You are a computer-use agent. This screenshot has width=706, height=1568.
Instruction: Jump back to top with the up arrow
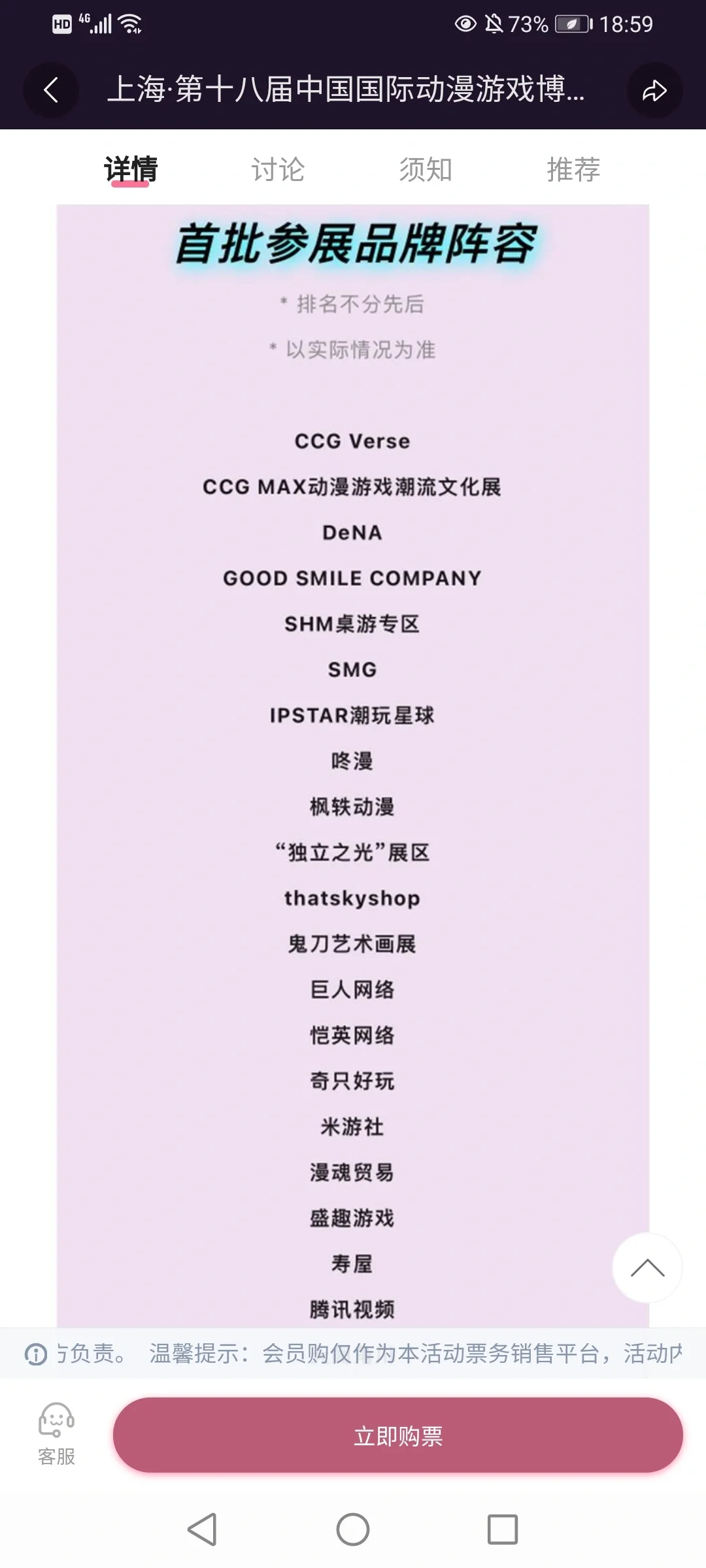pos(647,1268)
